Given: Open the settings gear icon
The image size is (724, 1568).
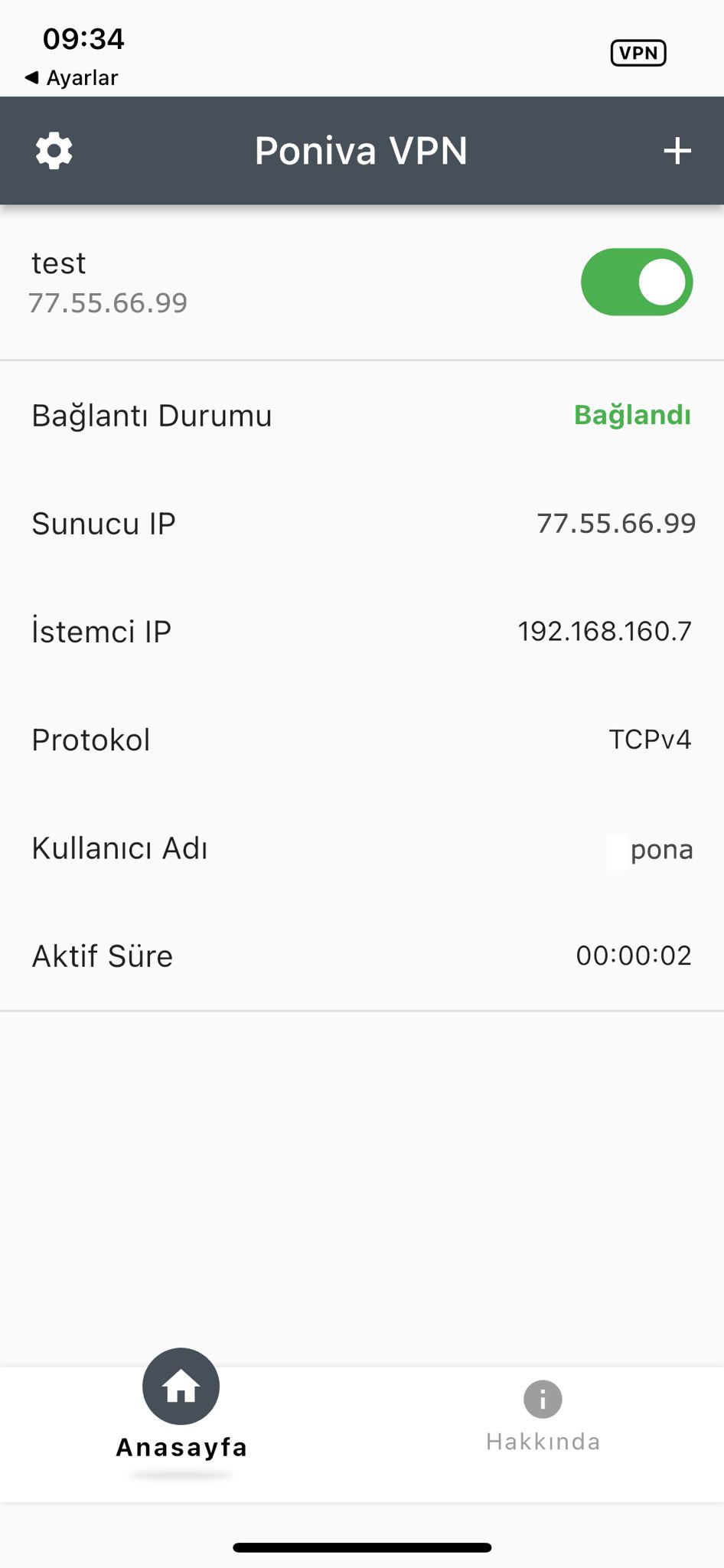Looking at the screenshot, I should click(54, 151).
